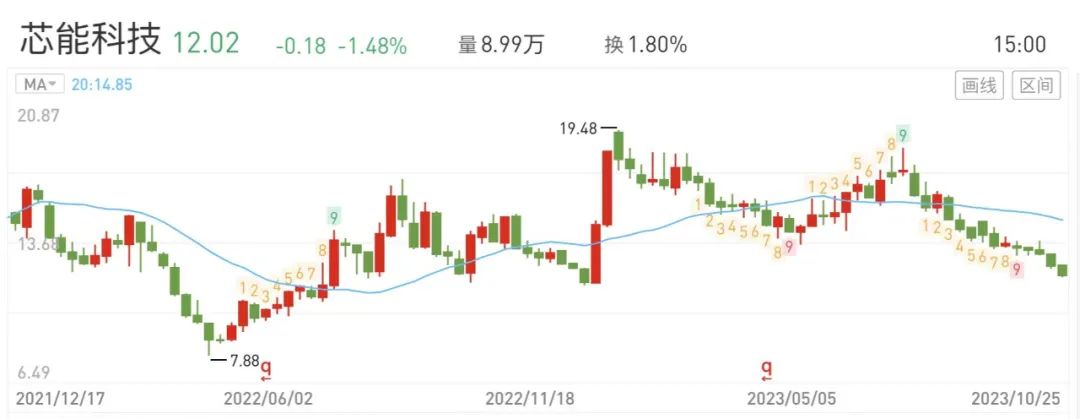This screenshot has width=1080, height=419.
Task: Select the 区间 range button
Action: 1036,85
